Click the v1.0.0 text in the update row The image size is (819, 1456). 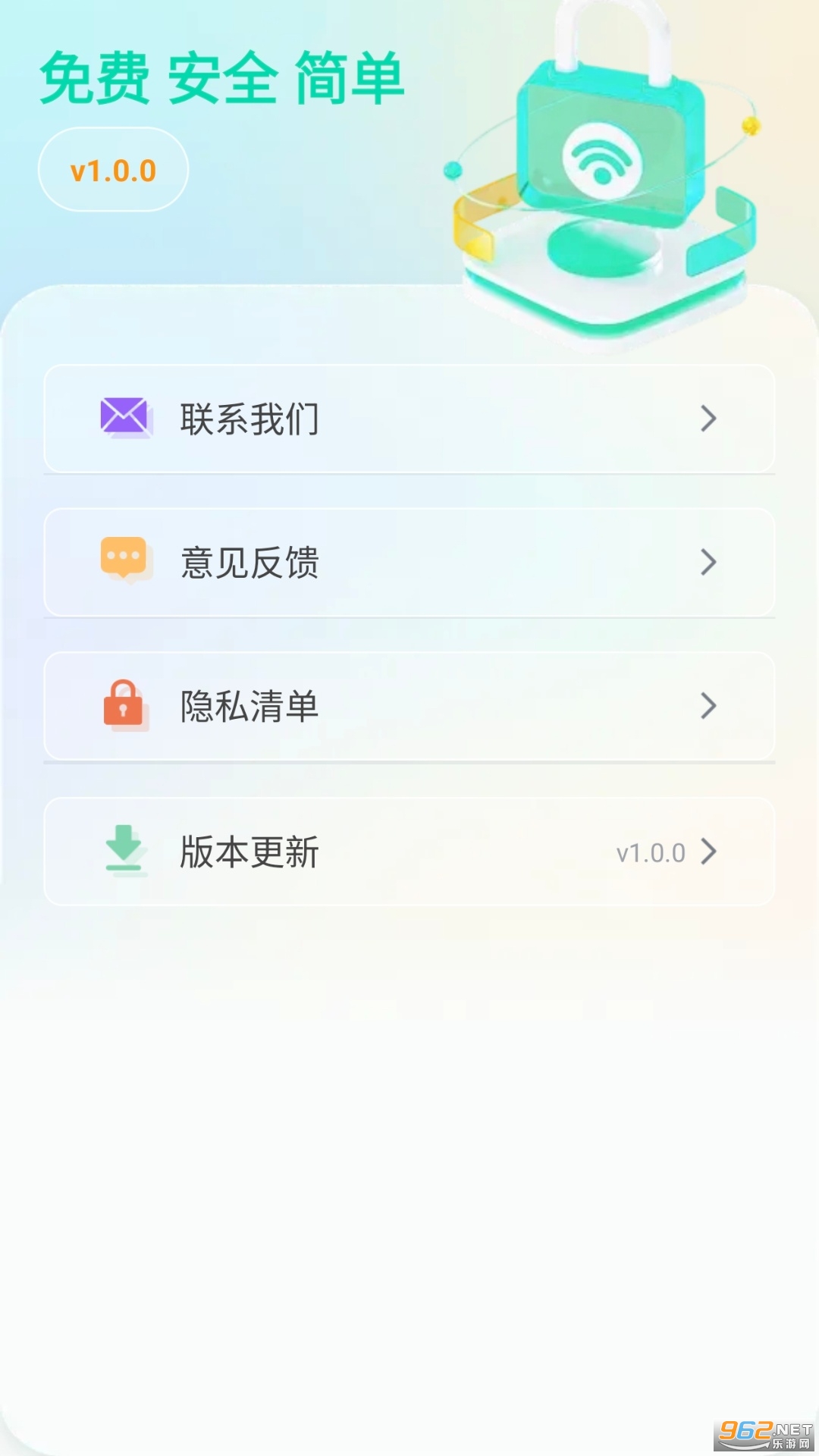[654, 852]
